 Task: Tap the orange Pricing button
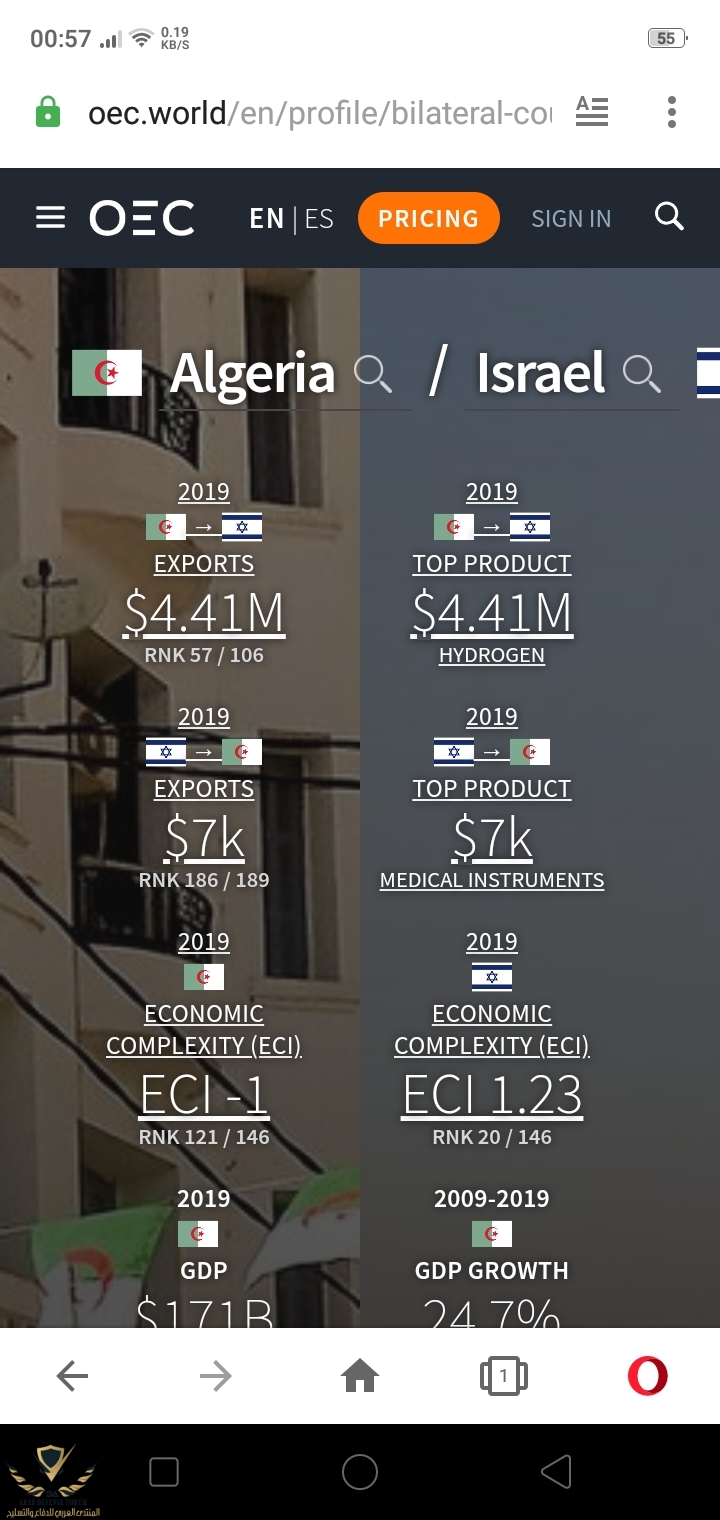(428, 218)
